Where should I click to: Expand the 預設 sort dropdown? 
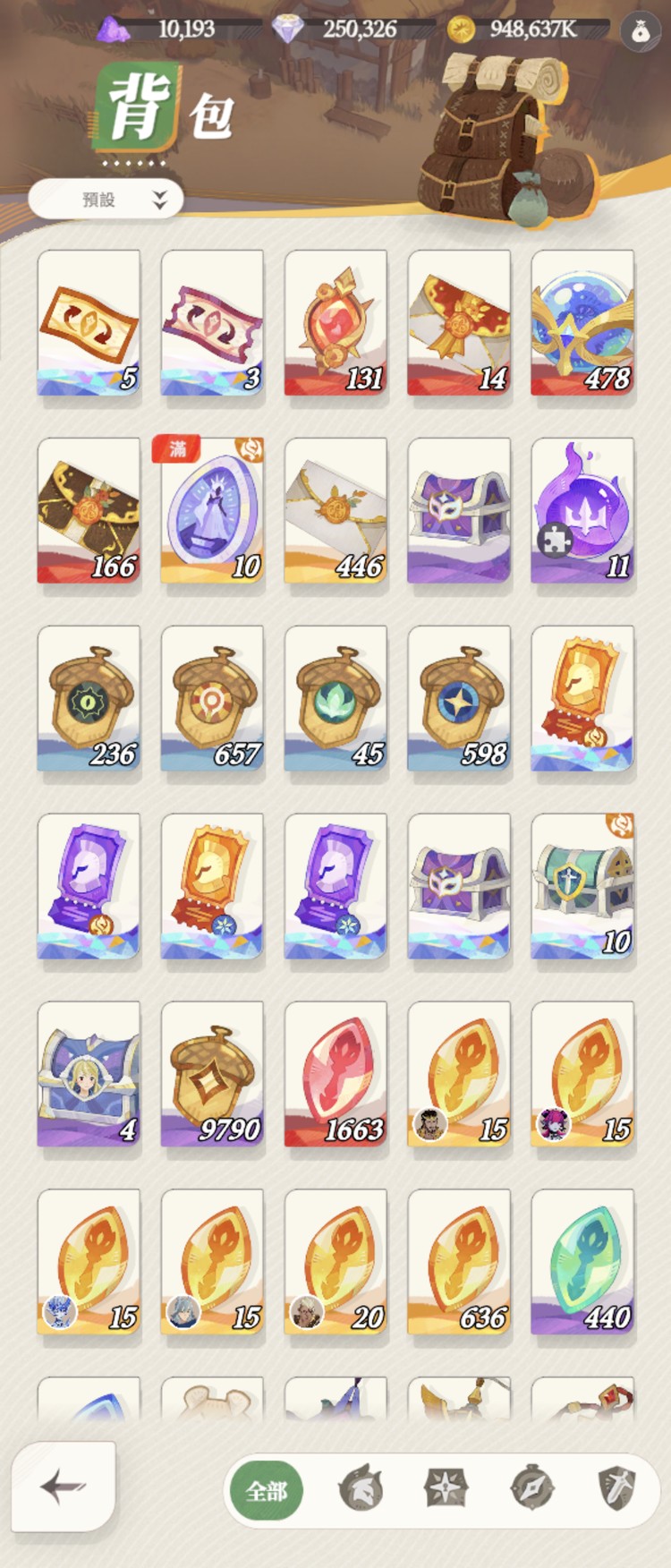[x=106, y=199]
